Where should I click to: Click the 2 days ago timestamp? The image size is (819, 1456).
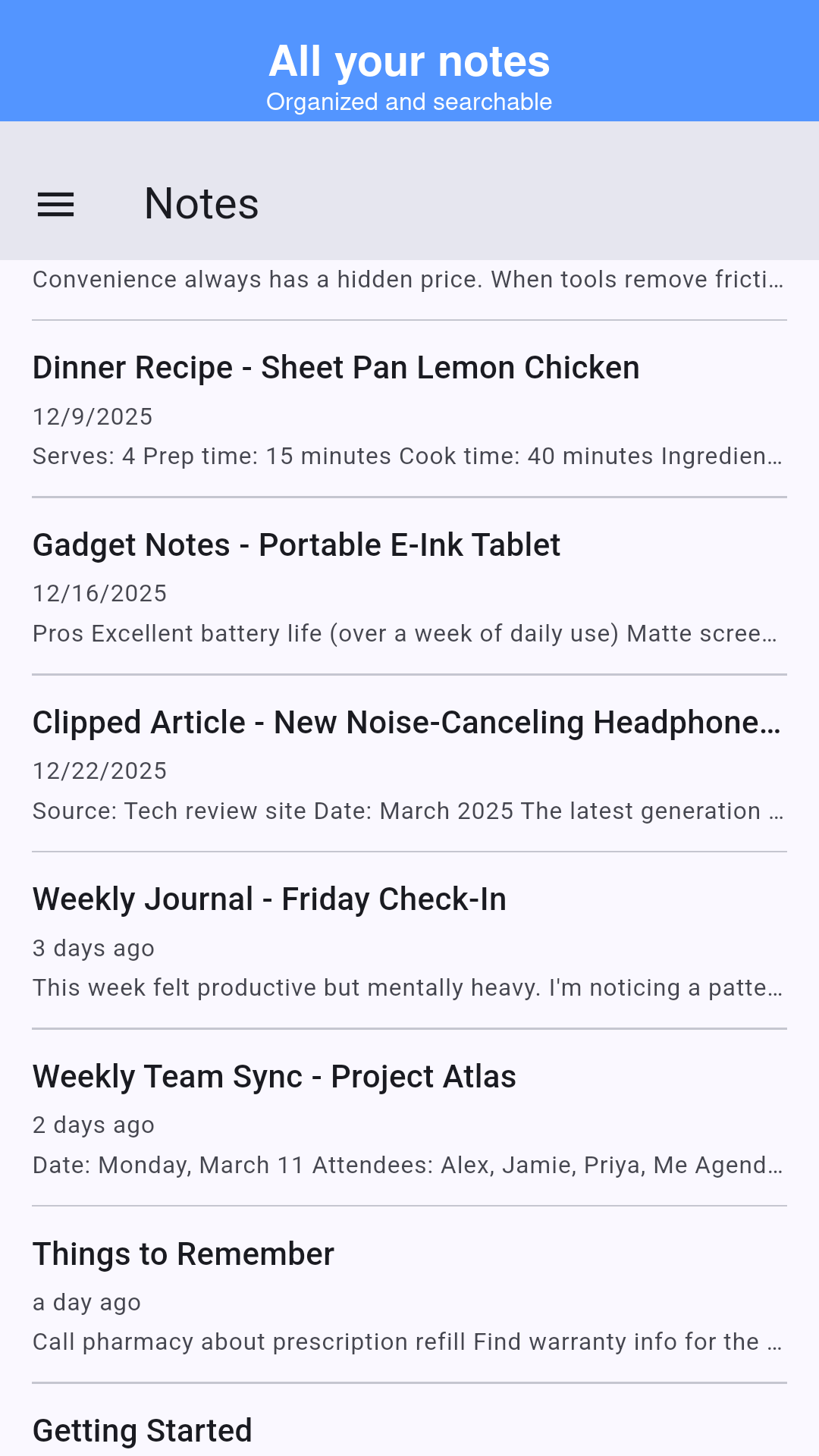coord(93,1125)
